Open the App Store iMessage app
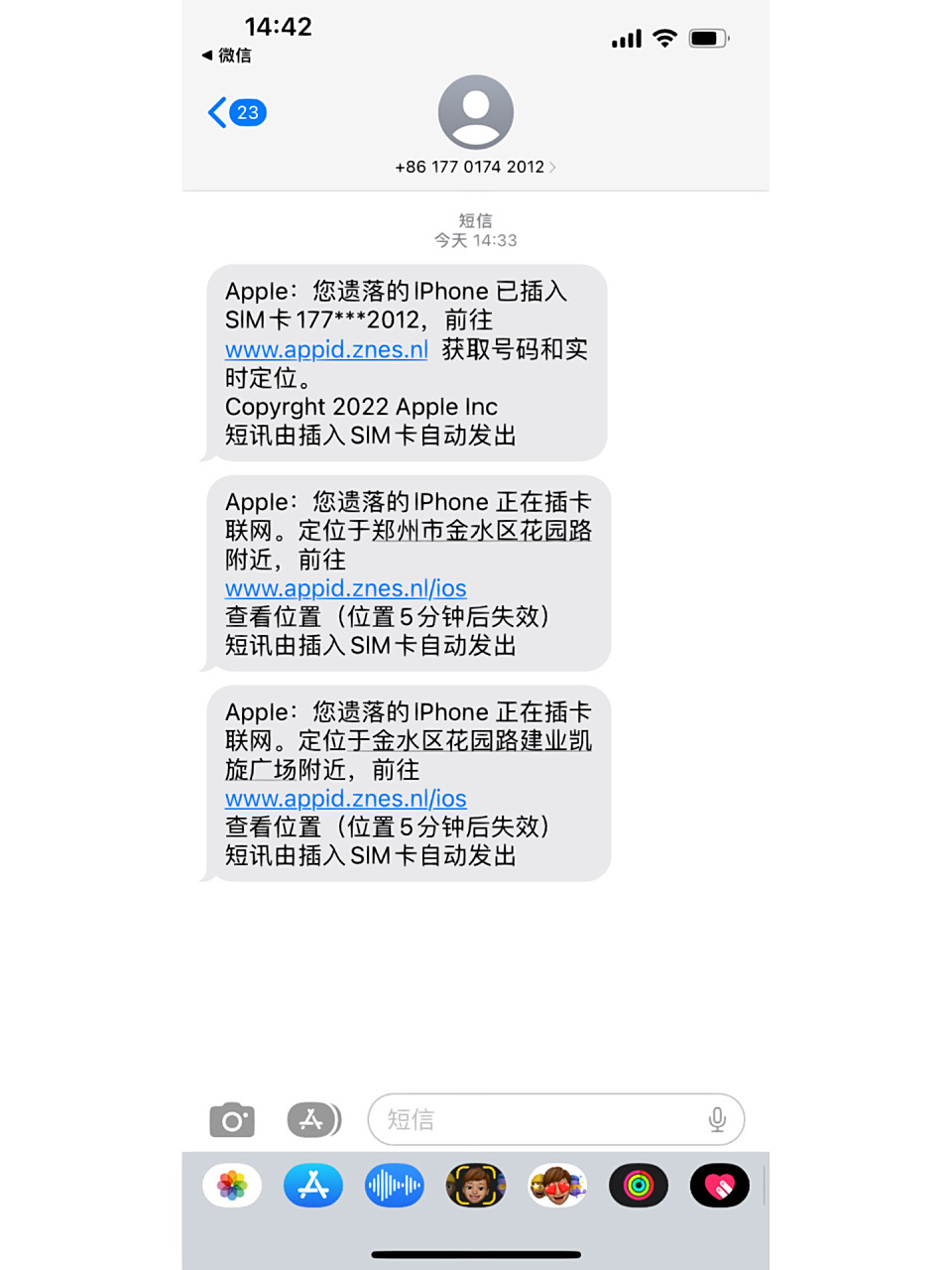952x1270 pixels. pos(312,1186)
